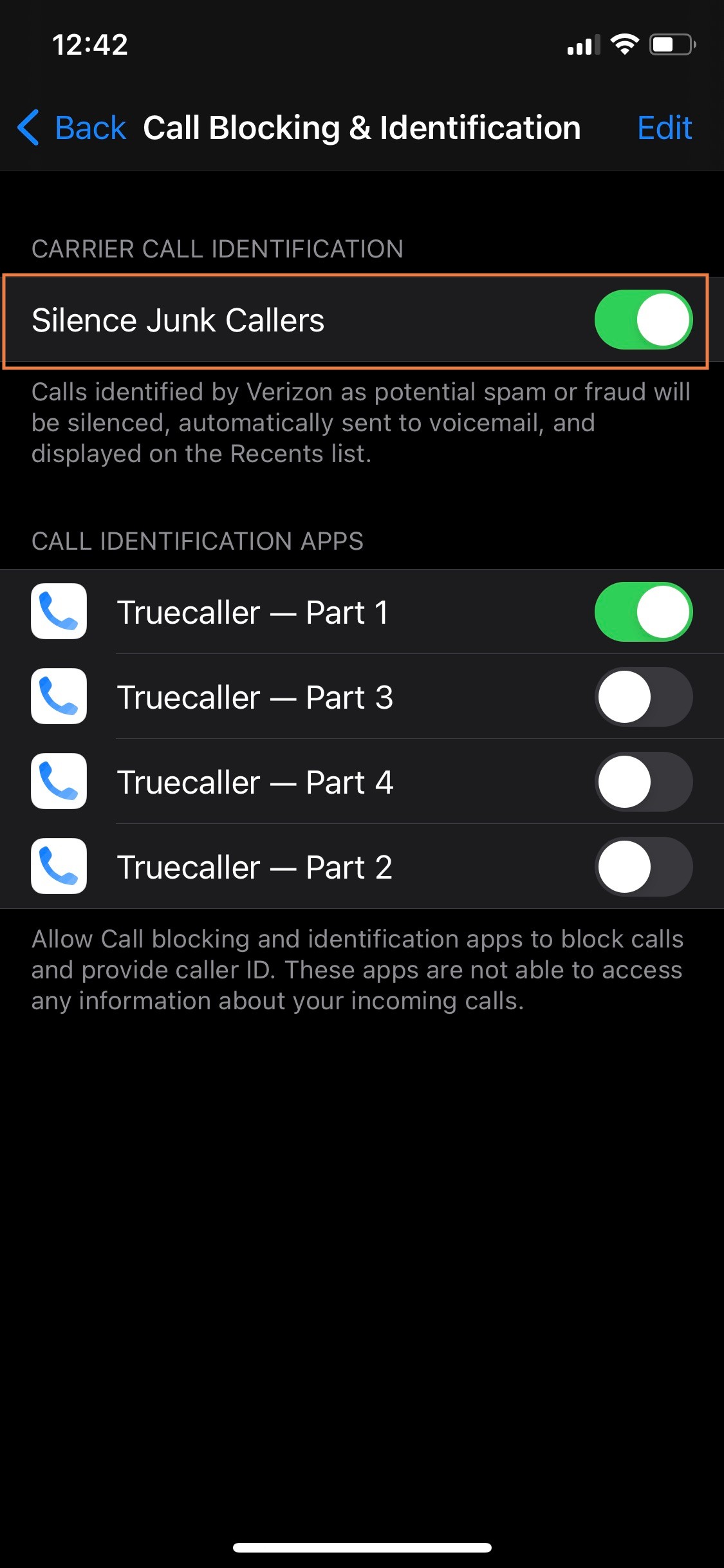The height and width of the screenshot is (1568, 724).
Task: Toggle on Truecaller — Part 2
Action: (x=644, y=867)
